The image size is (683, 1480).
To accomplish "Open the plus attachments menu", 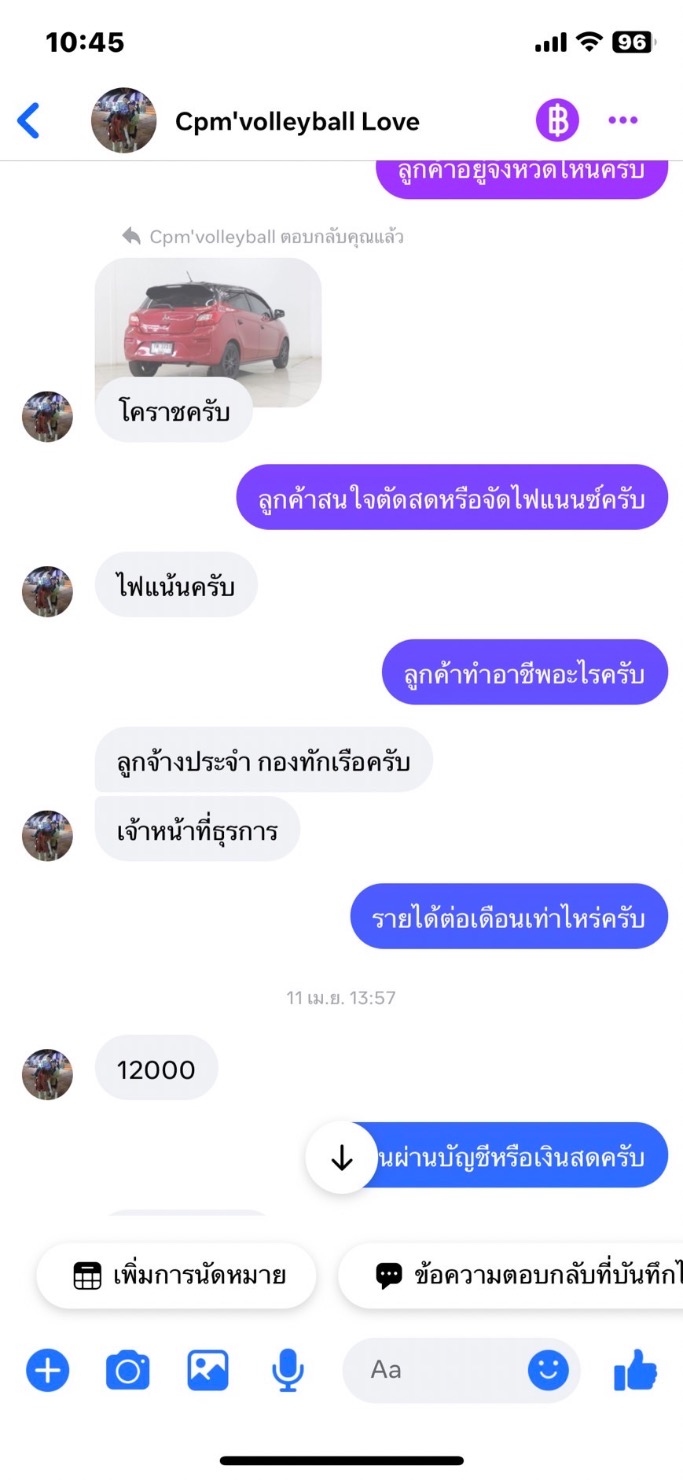I will [x=47, y=1370].
